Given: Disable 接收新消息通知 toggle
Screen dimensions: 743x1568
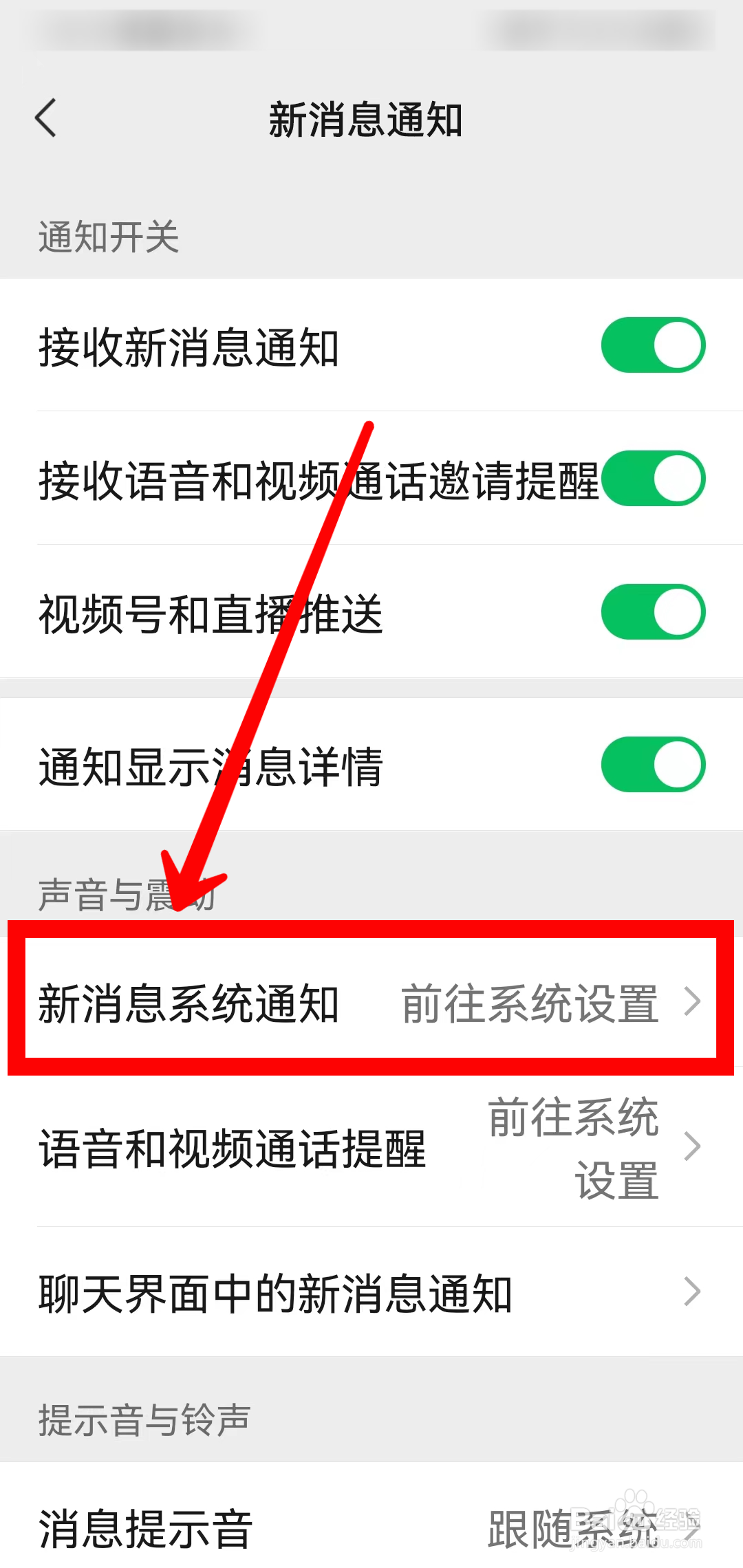Looking at the screenshot, I should tap(652, 345).
